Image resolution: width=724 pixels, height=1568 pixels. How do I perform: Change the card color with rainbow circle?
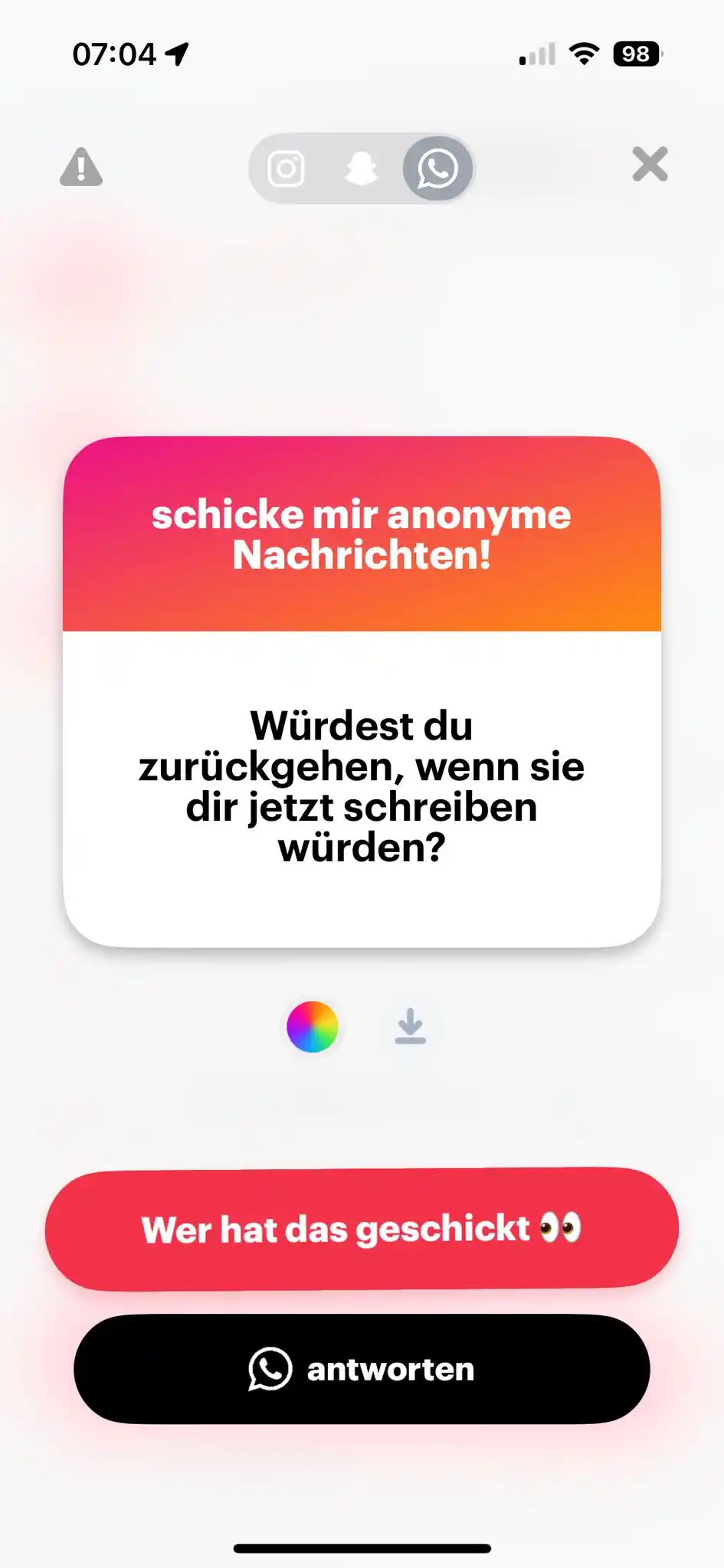pos(313,1027)
